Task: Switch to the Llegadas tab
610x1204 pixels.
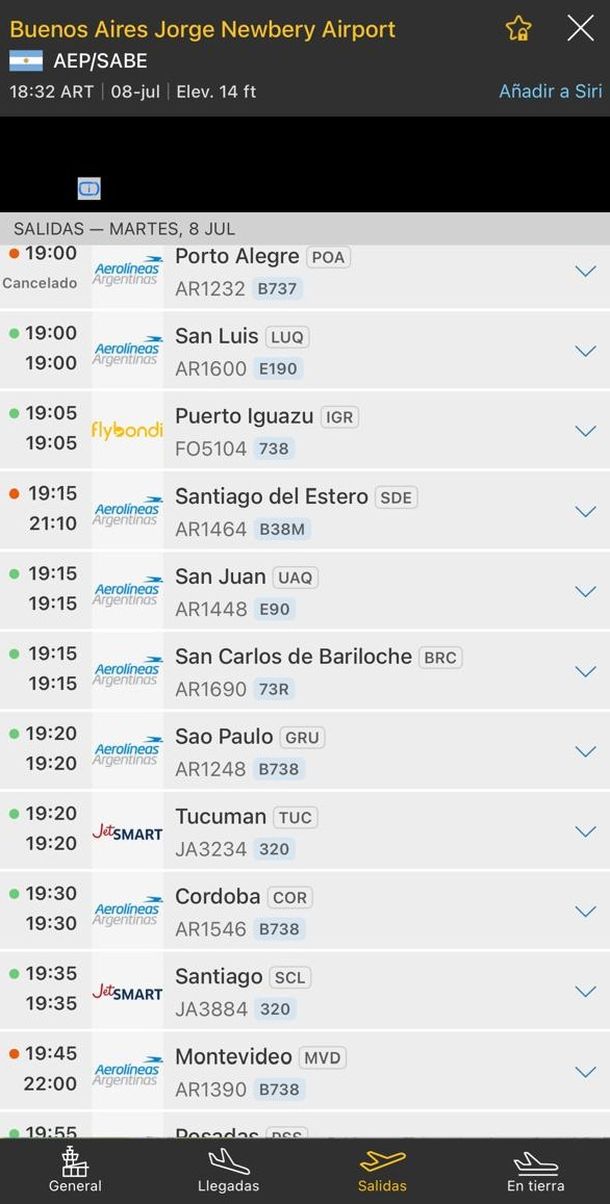Action: [228, 1171]
